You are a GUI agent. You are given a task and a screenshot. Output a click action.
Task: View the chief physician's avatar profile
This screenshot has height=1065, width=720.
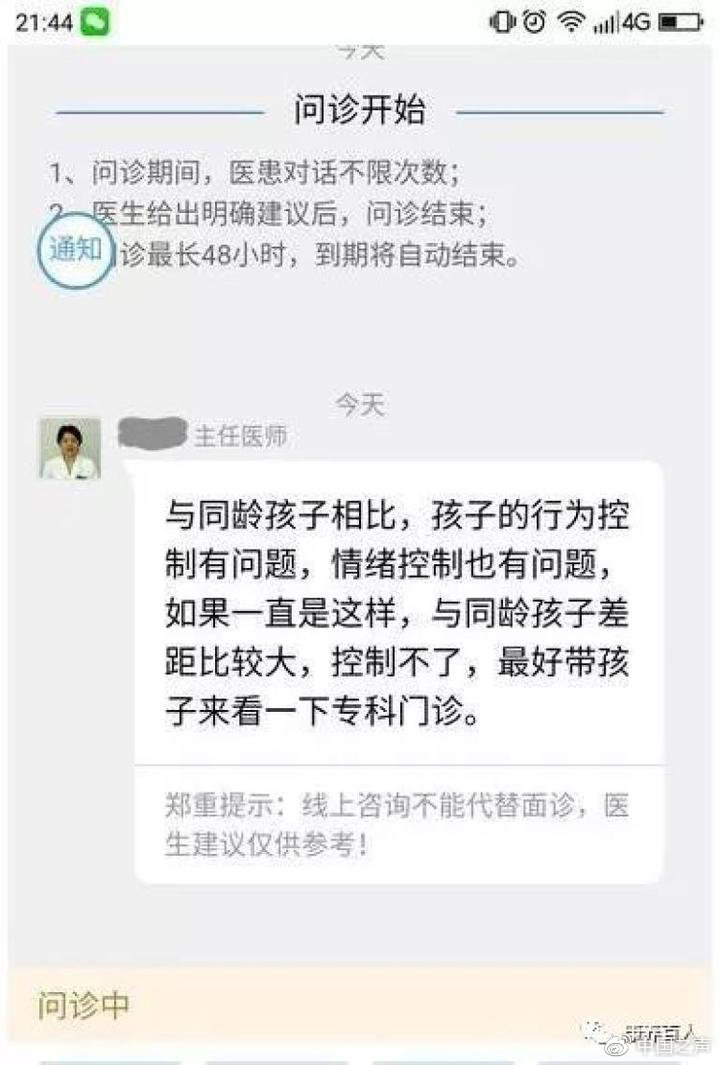70,448
